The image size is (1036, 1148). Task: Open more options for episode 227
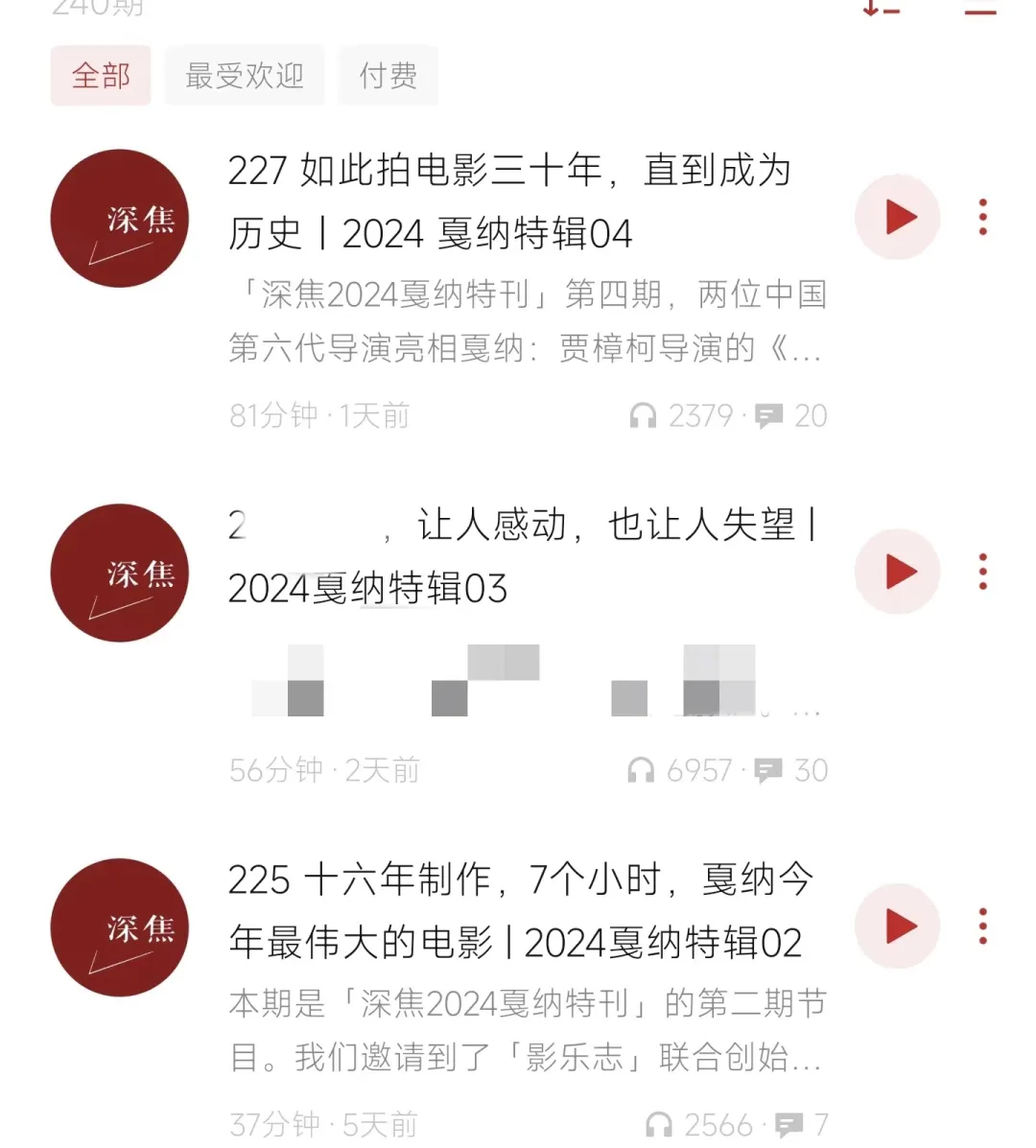coord(982,218)
